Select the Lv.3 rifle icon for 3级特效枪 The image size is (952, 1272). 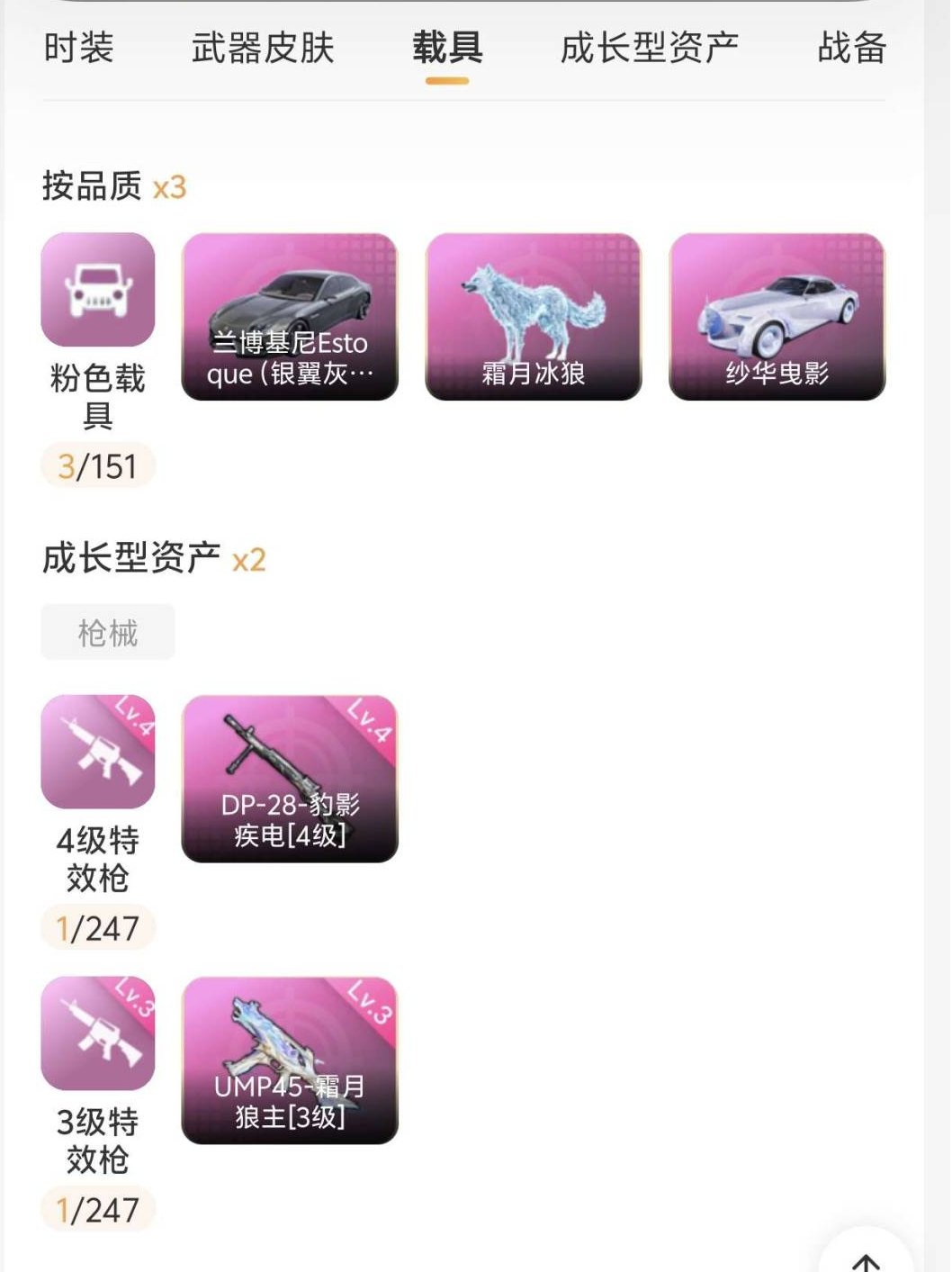click(97, 1033)
